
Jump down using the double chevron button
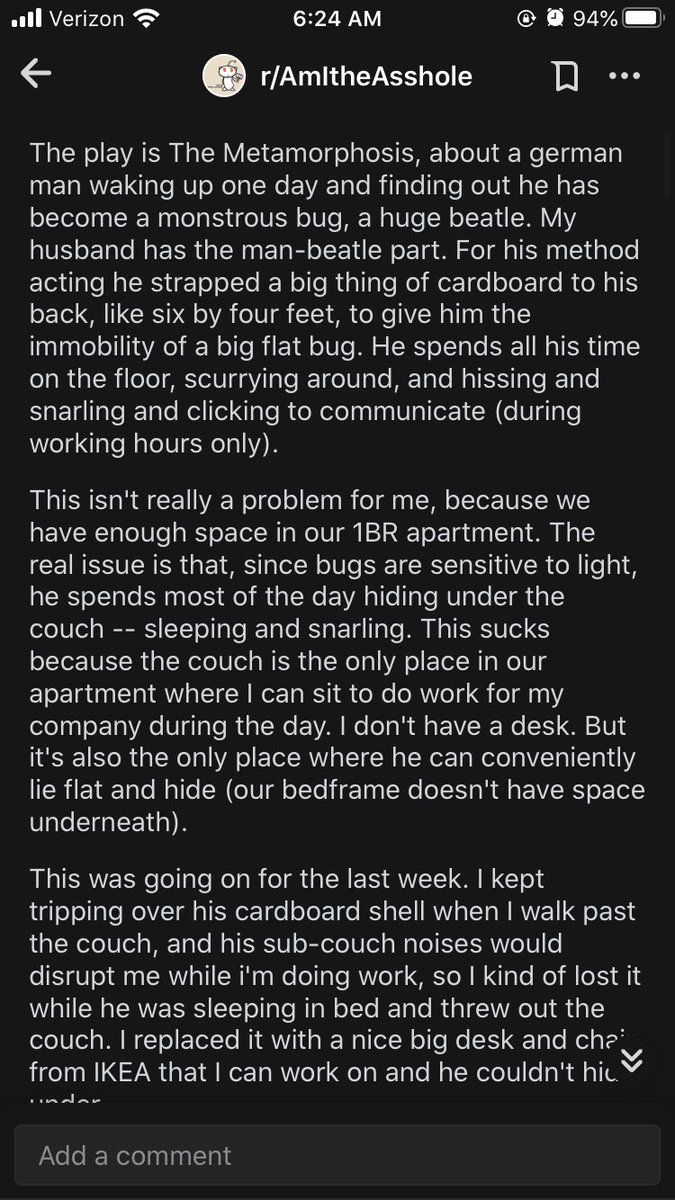point(631,1059)
